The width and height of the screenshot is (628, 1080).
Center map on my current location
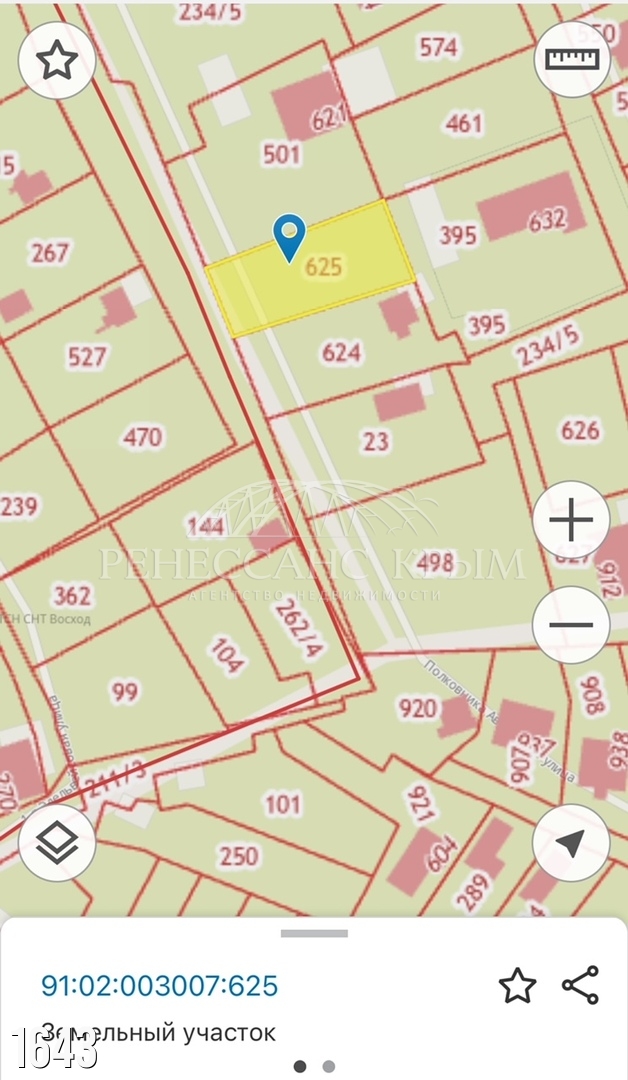tap(571, 843)
